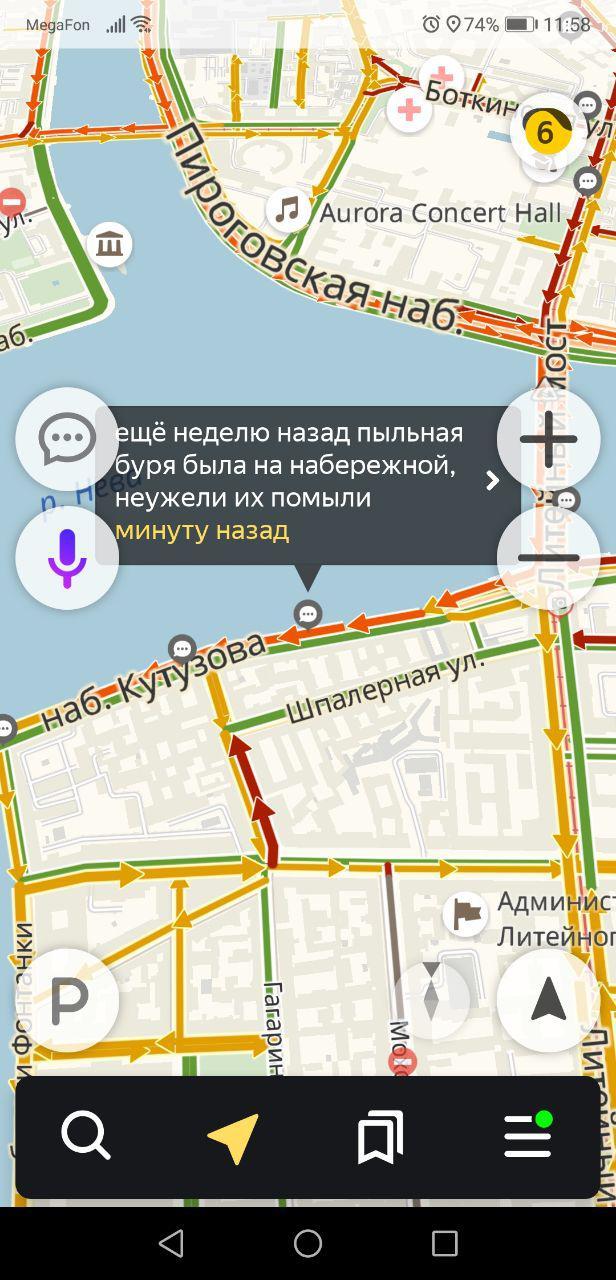Open saved bookmarks
The width and height of the screenshot is (616, 1280).
pos(380,1137)
